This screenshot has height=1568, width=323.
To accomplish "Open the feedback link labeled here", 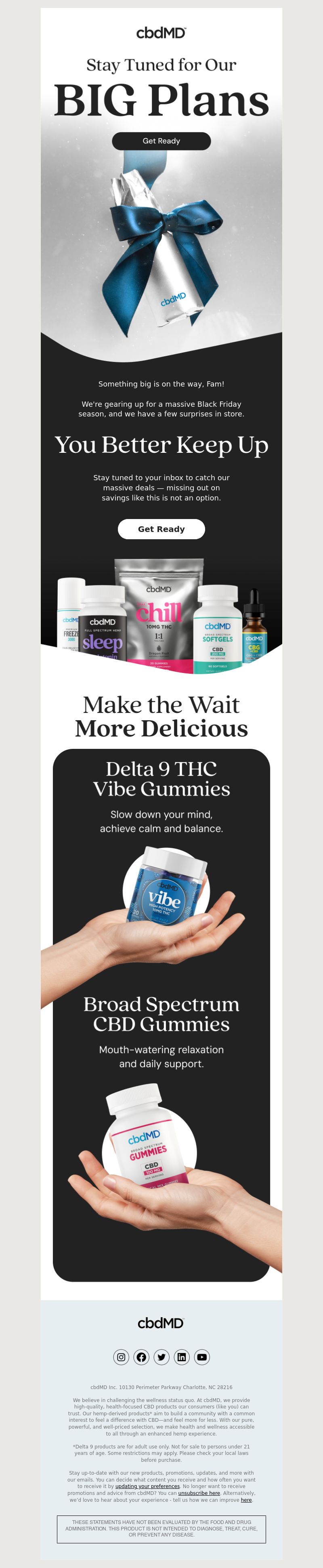I will pos(246,1500).
